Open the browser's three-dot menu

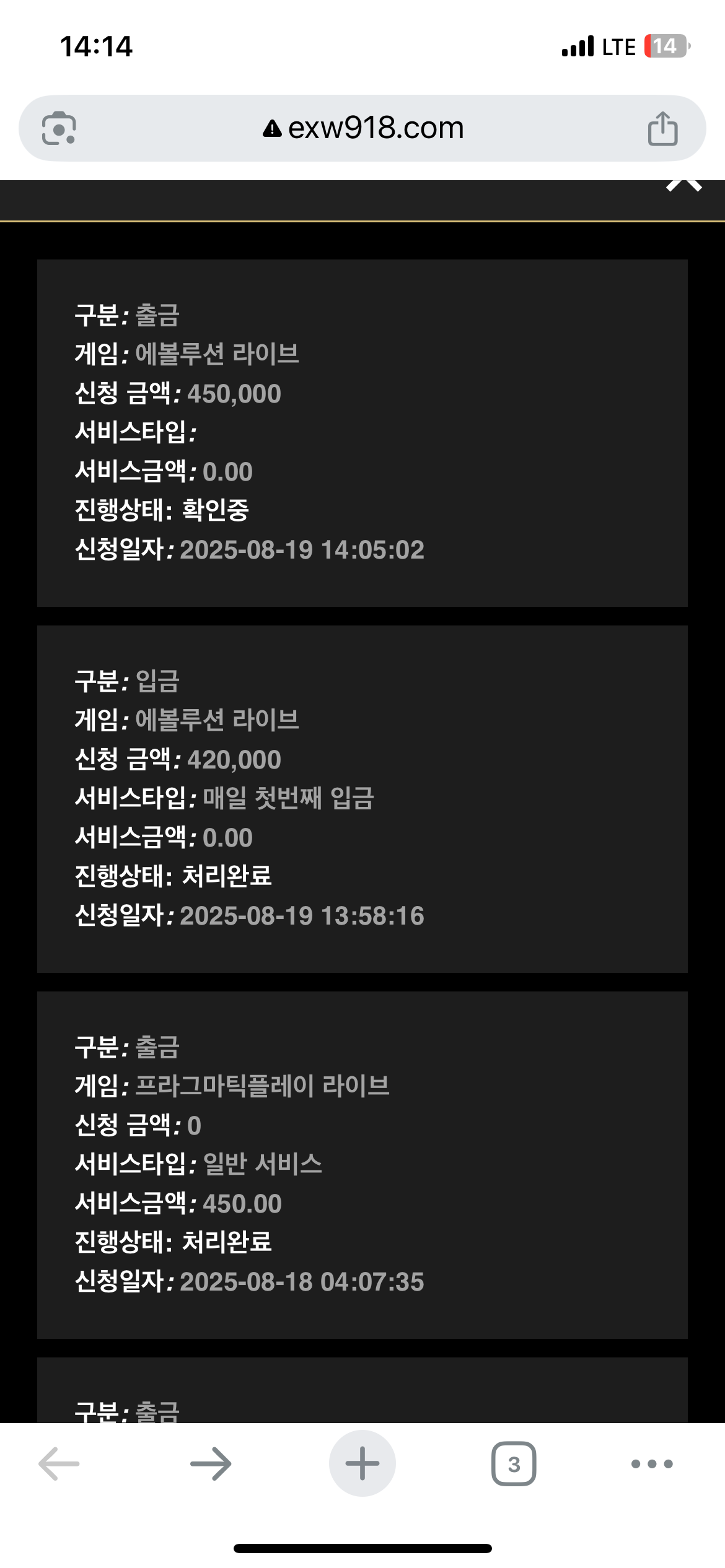point(652,1464)
